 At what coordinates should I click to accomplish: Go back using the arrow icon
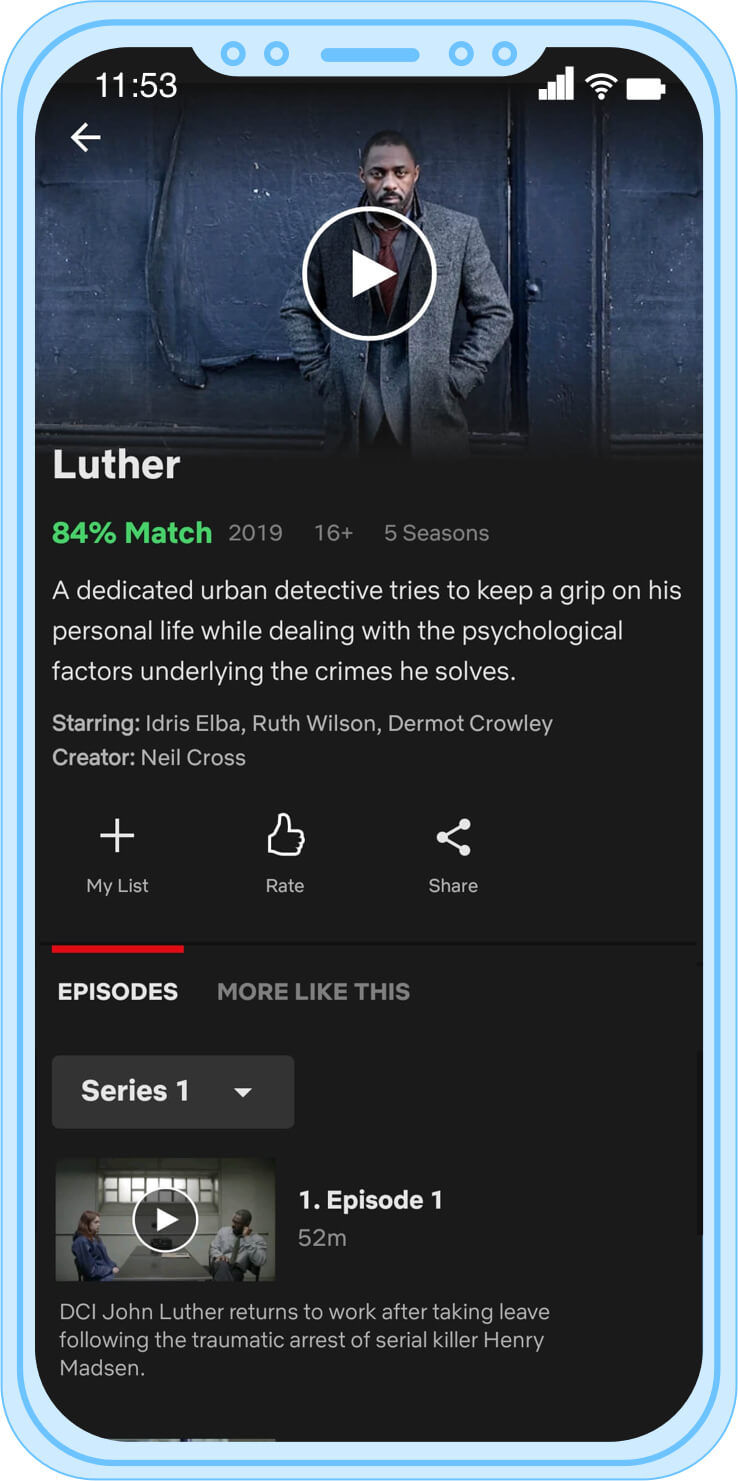[86, 138]
